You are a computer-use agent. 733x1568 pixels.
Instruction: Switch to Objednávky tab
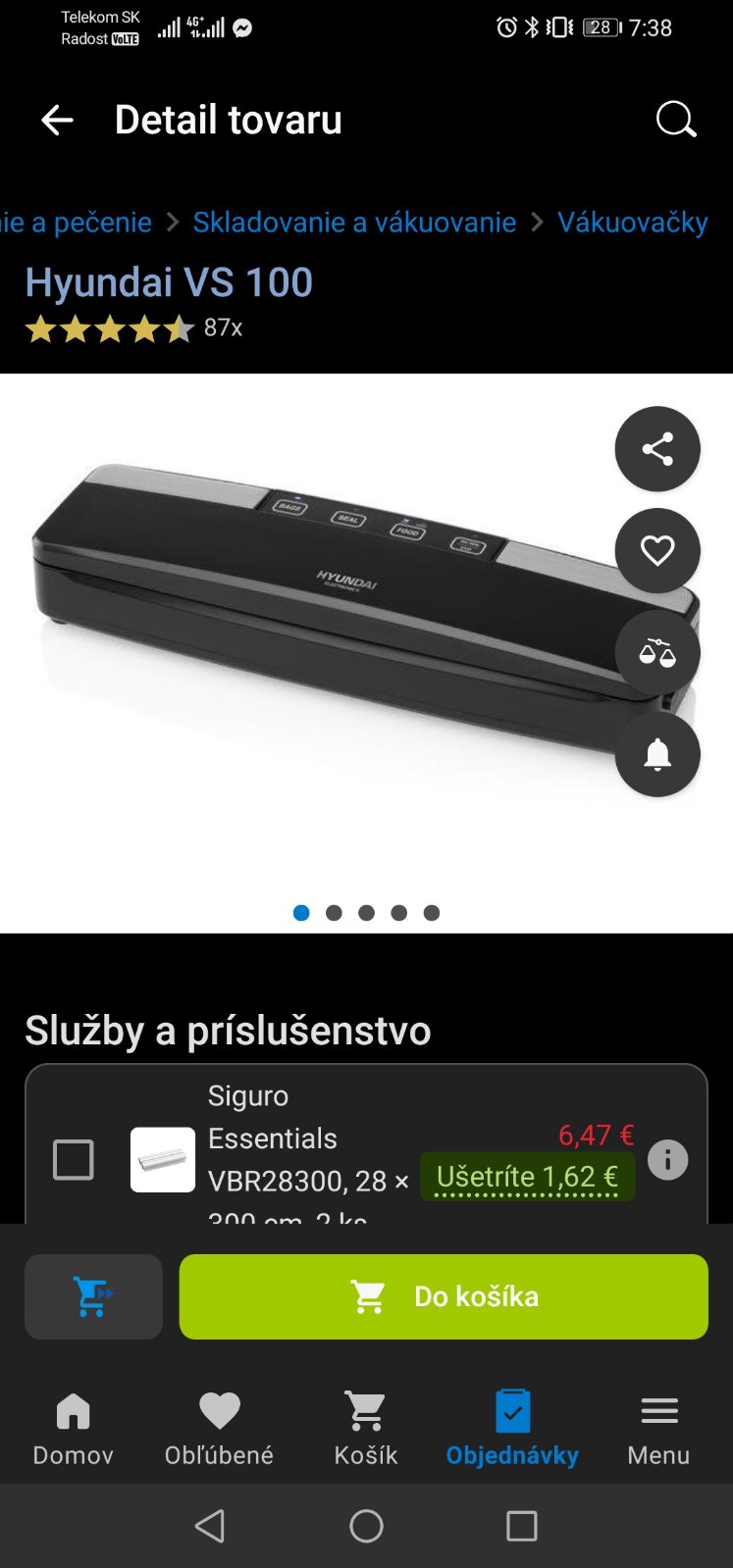512,1430
